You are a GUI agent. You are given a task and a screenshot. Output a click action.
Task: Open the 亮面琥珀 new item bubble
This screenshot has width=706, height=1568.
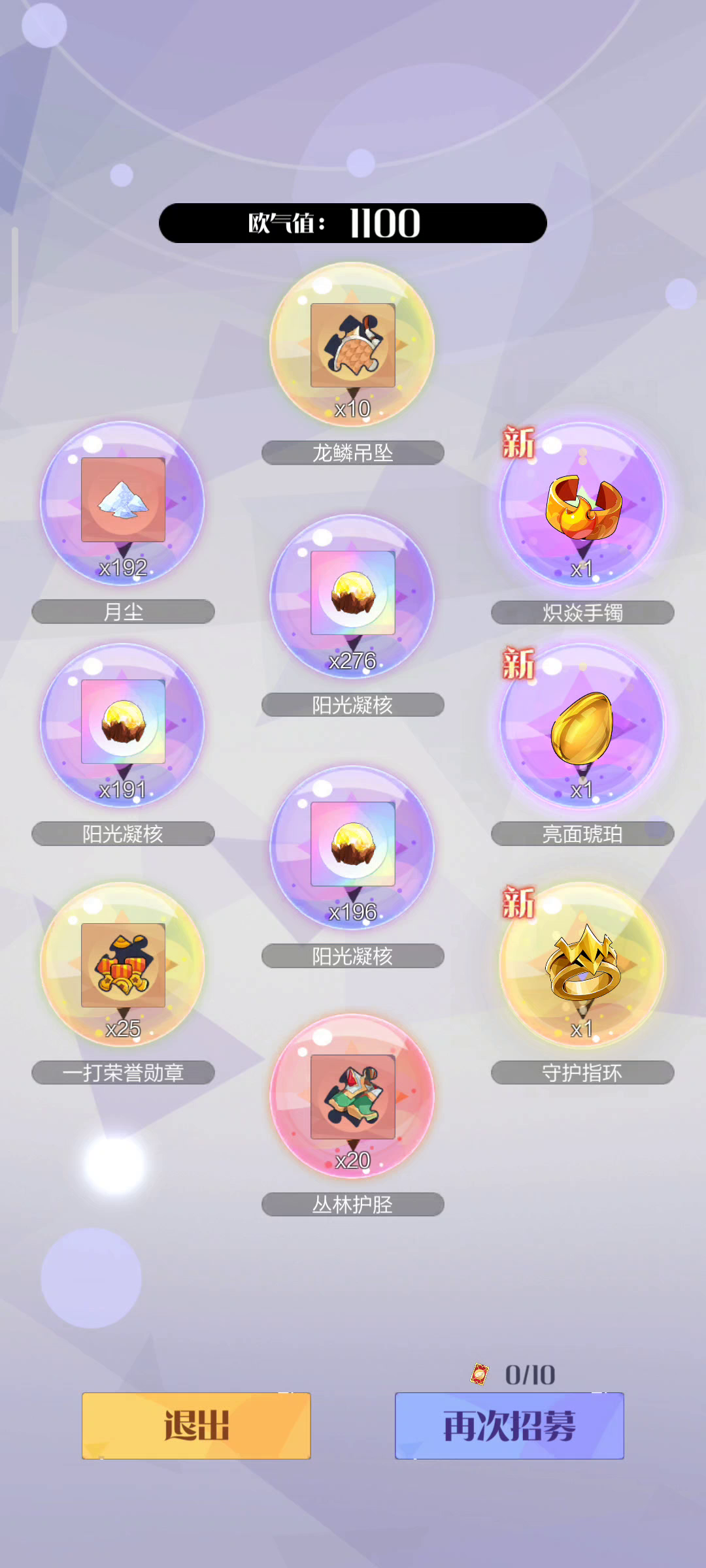pos(582,727)
